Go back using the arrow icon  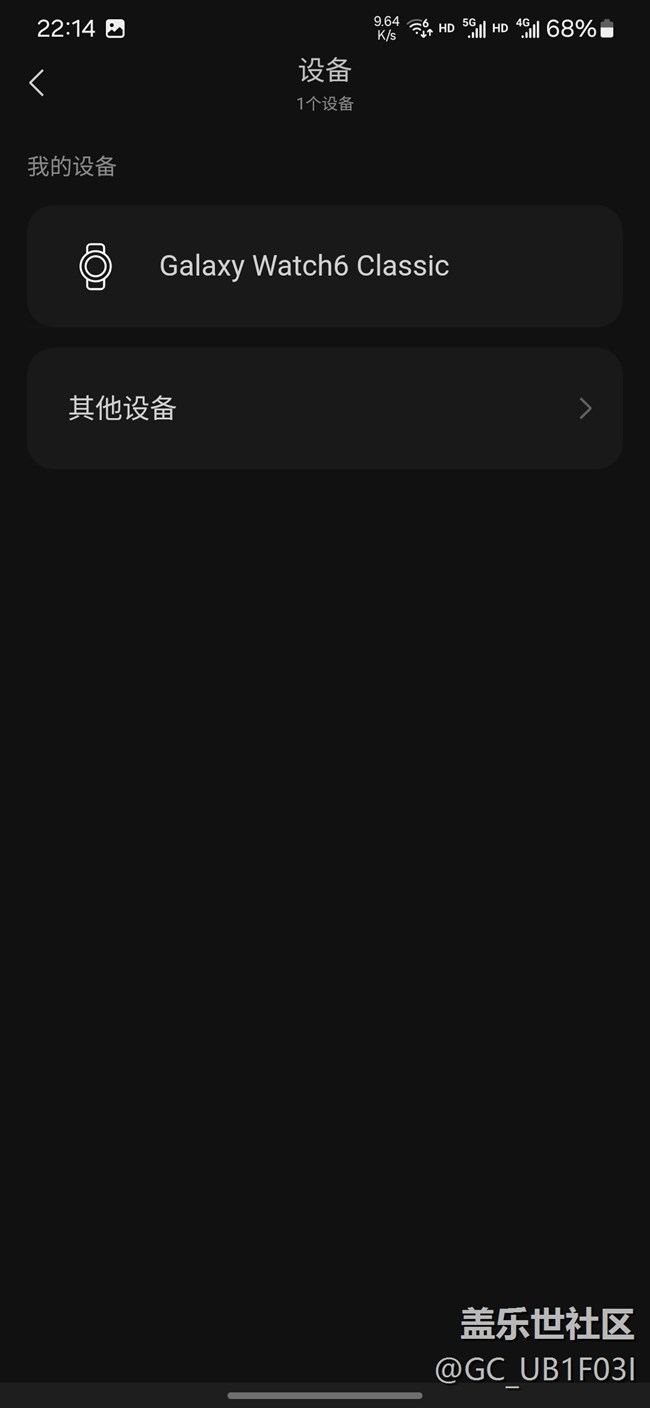tap(37, 83)
